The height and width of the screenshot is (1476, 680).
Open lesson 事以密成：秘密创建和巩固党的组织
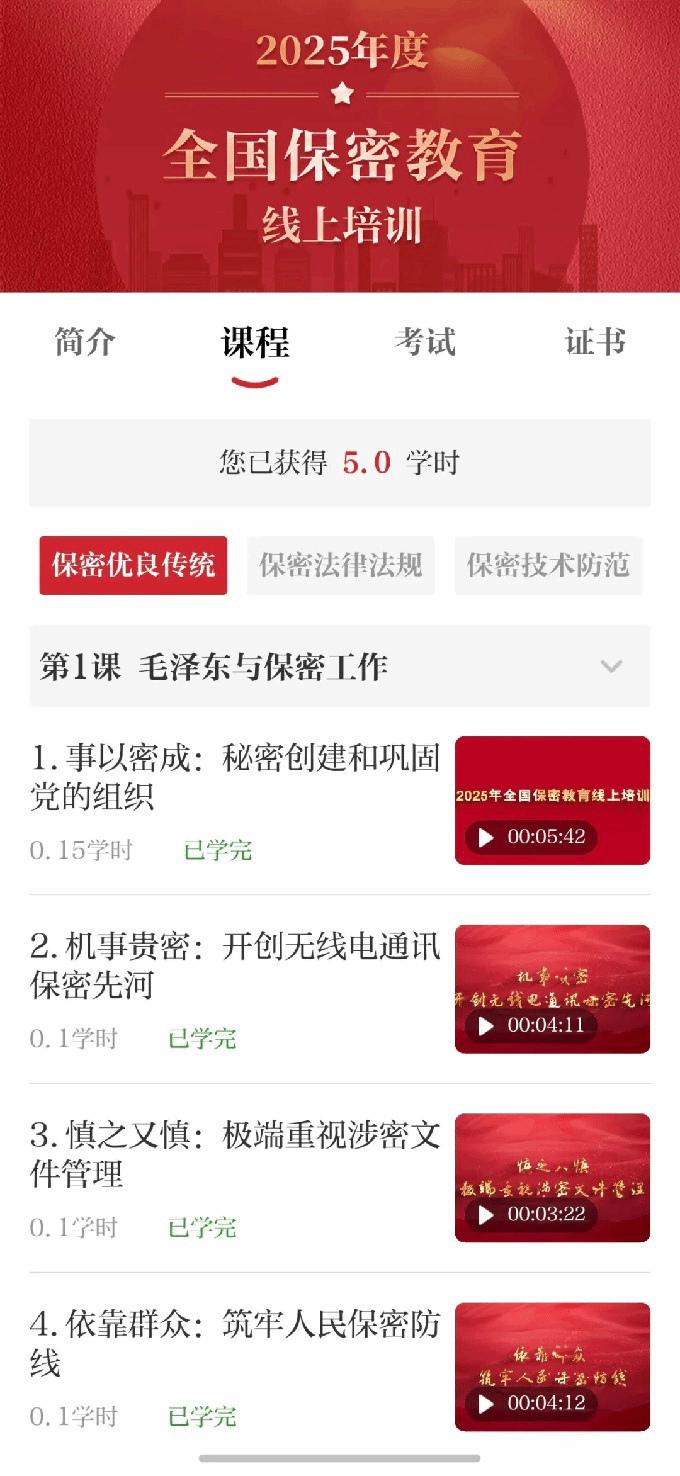pyautogui.click(x=235, y=777)
